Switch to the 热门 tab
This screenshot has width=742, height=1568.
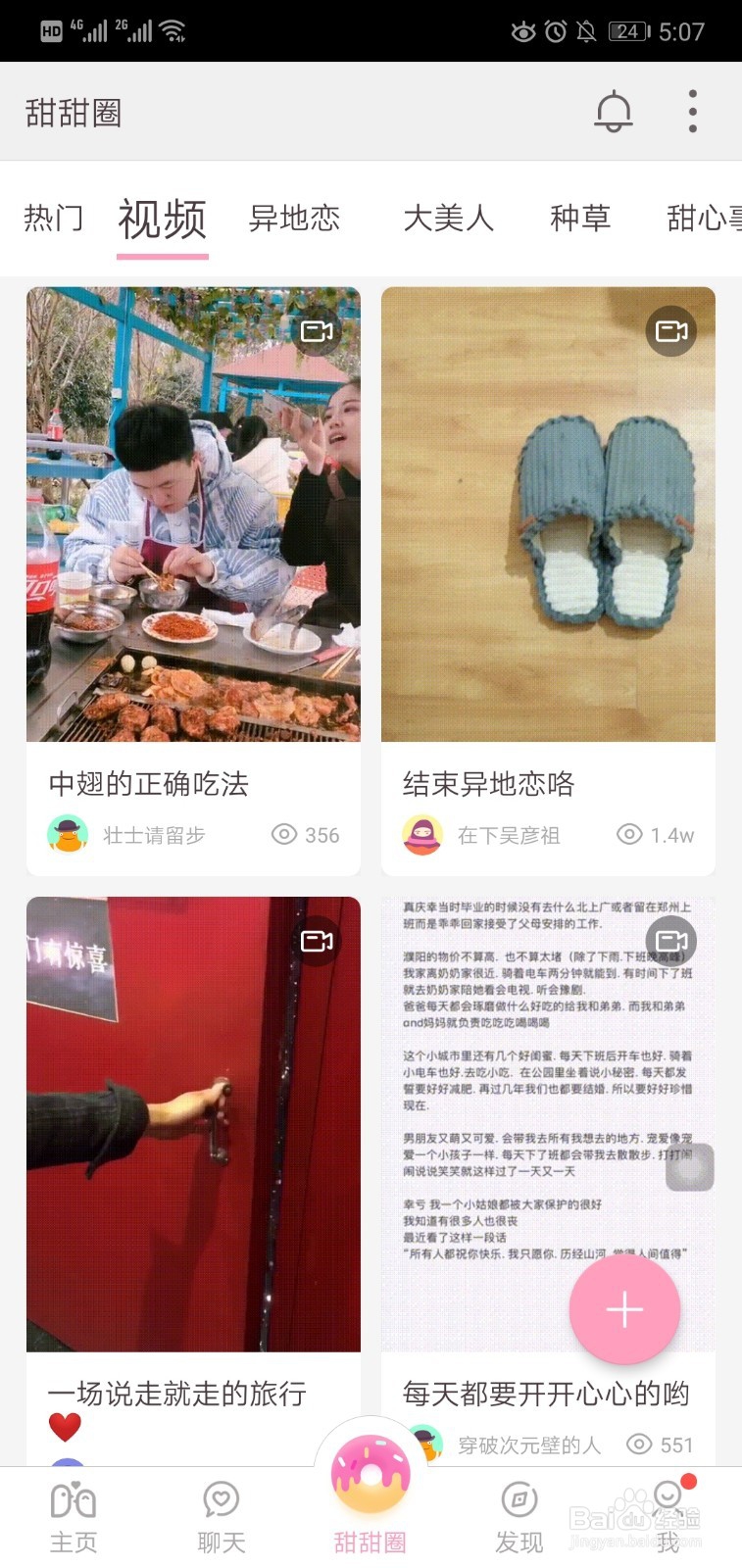click(53, 218)
